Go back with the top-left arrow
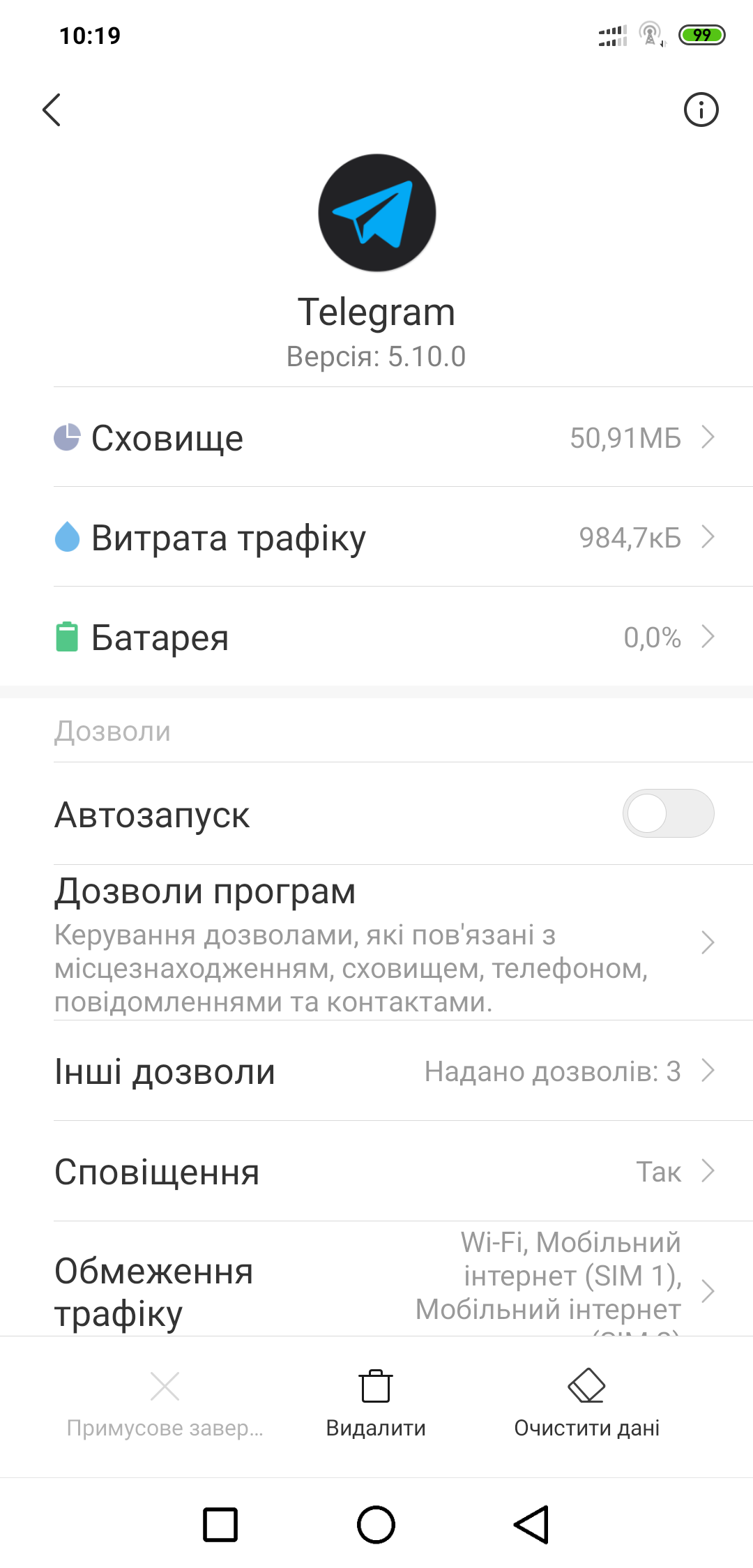The image size is (753, 1568). (x=52, y=110)
